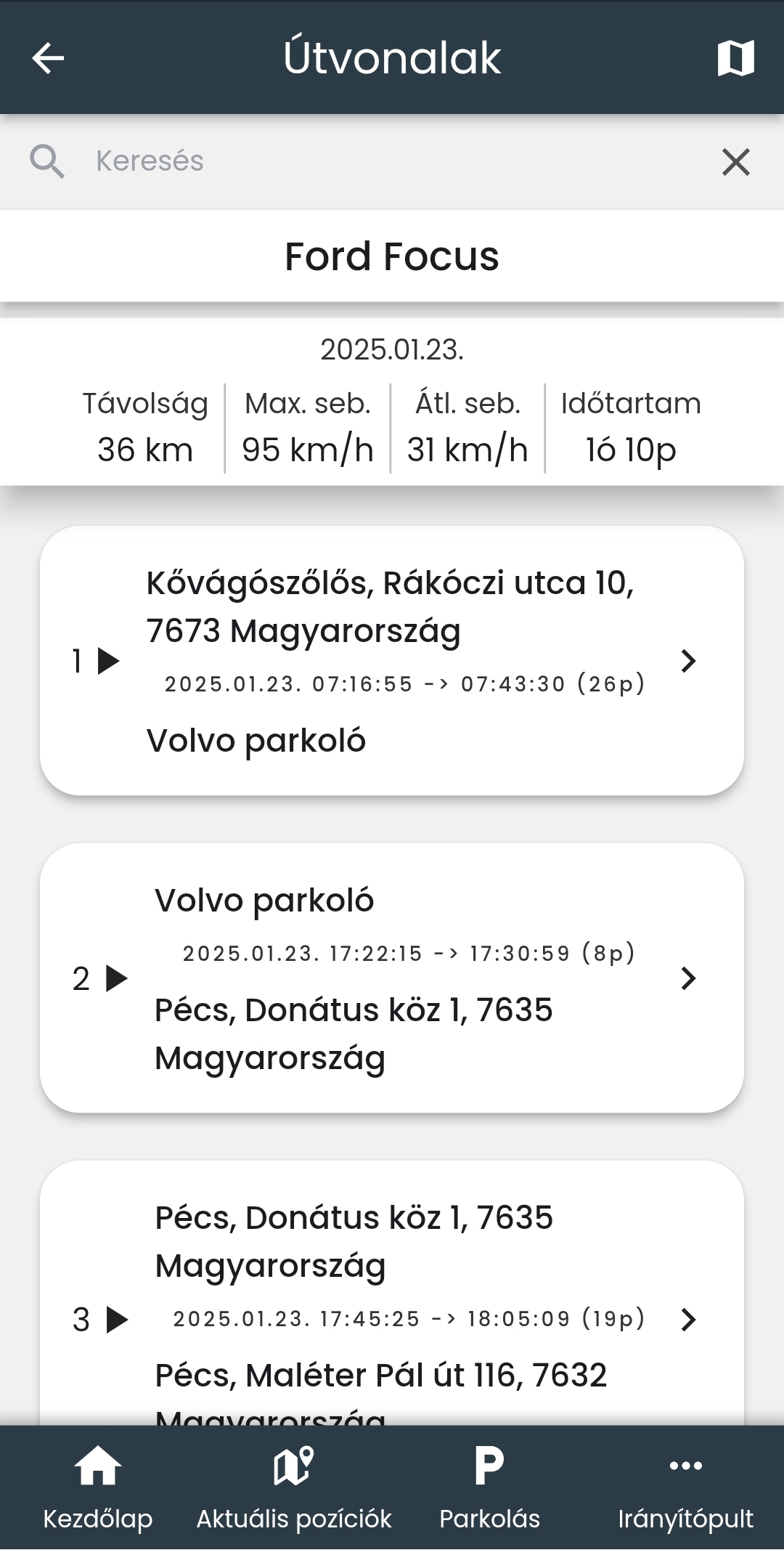Go back from the Útvonalak screen

[x=48, y=58]
